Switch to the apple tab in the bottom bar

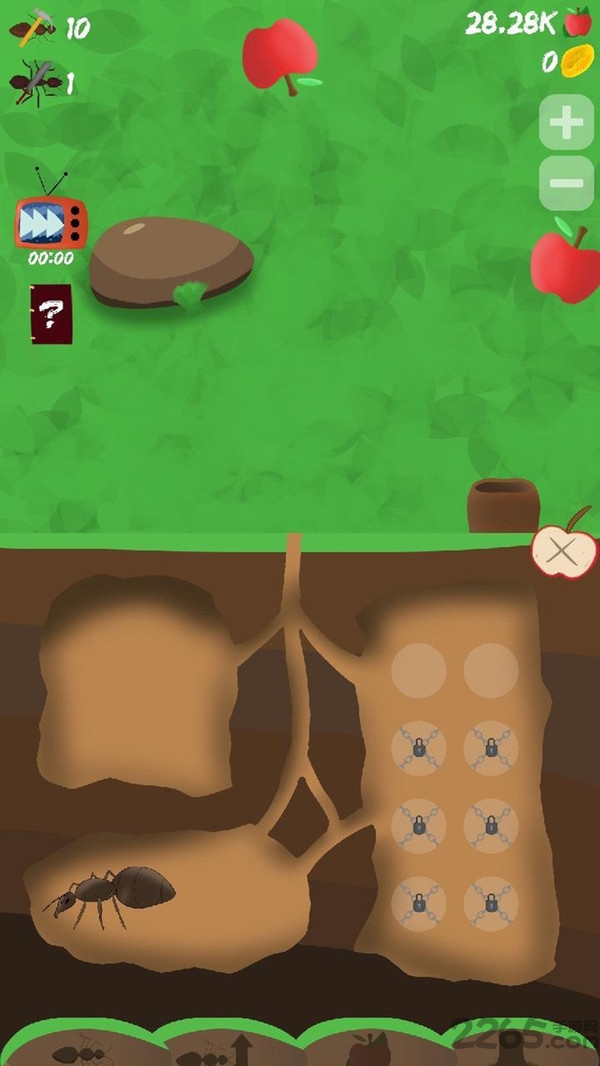pyautogui.click(x=368, y=1050)
